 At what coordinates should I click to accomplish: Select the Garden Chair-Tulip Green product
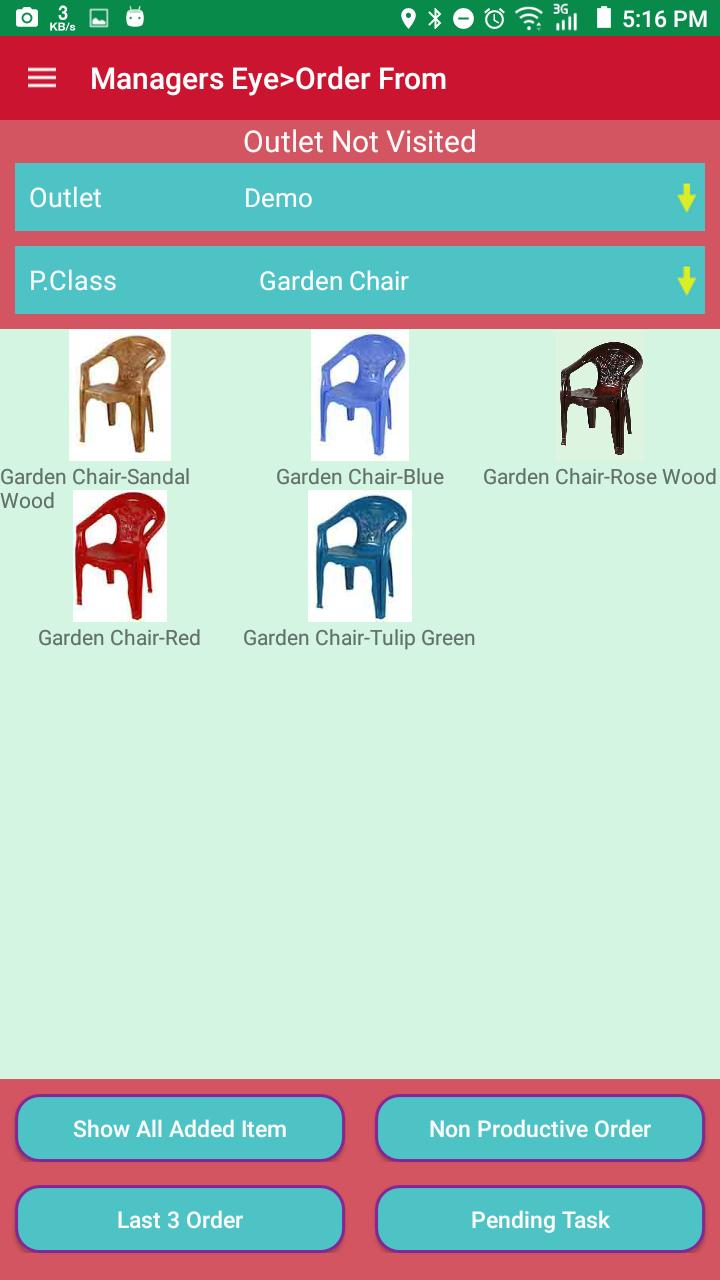click(x=360, y=557)
